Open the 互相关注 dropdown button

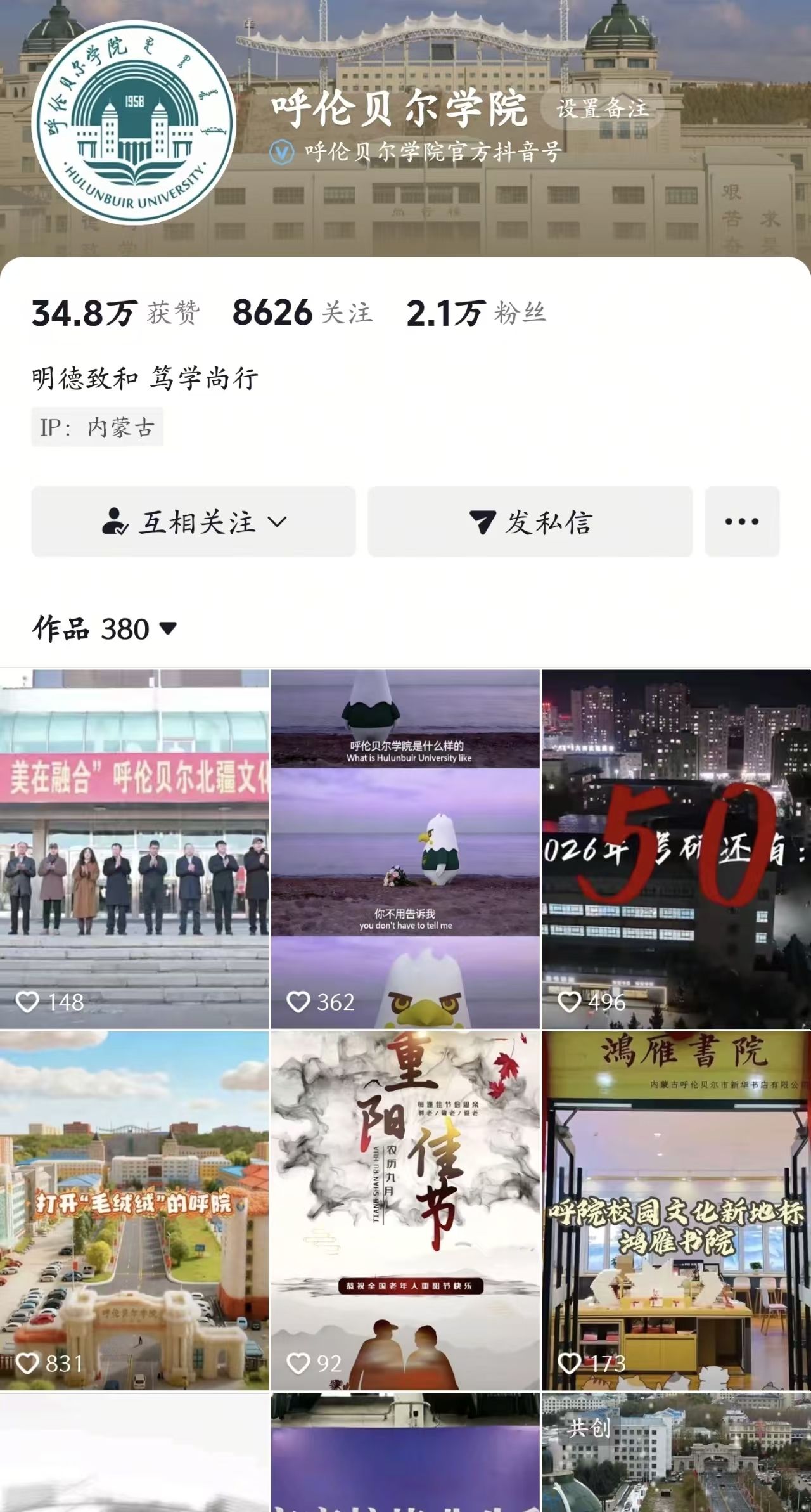coord(194,522)
